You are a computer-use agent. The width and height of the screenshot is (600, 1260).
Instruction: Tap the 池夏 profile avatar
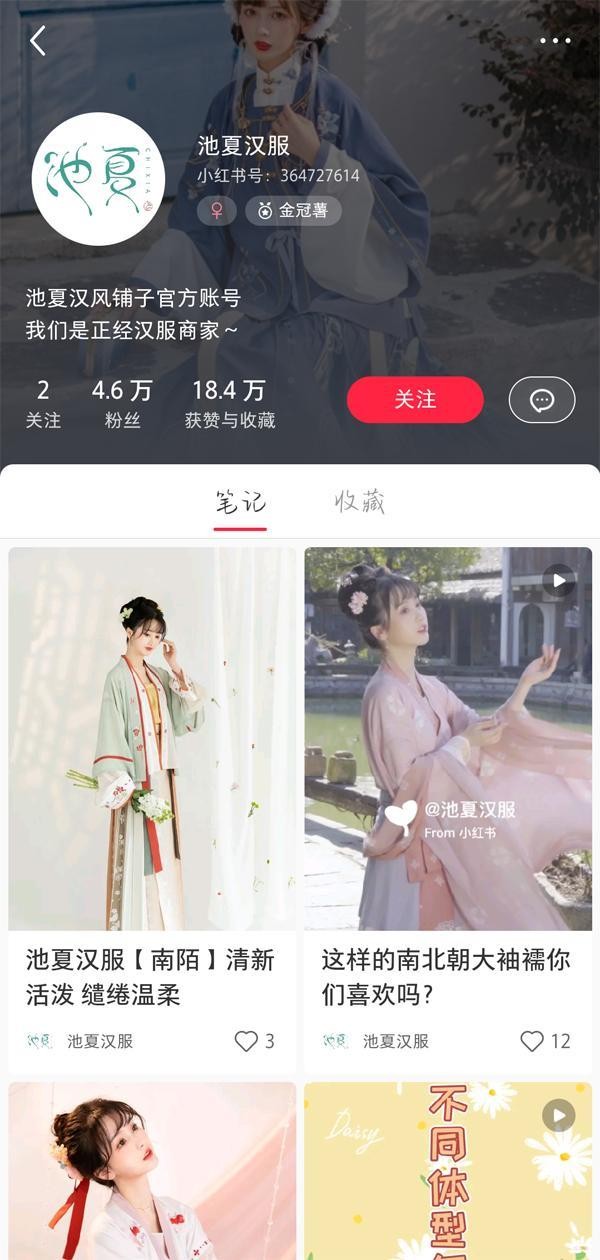point(98,179)
